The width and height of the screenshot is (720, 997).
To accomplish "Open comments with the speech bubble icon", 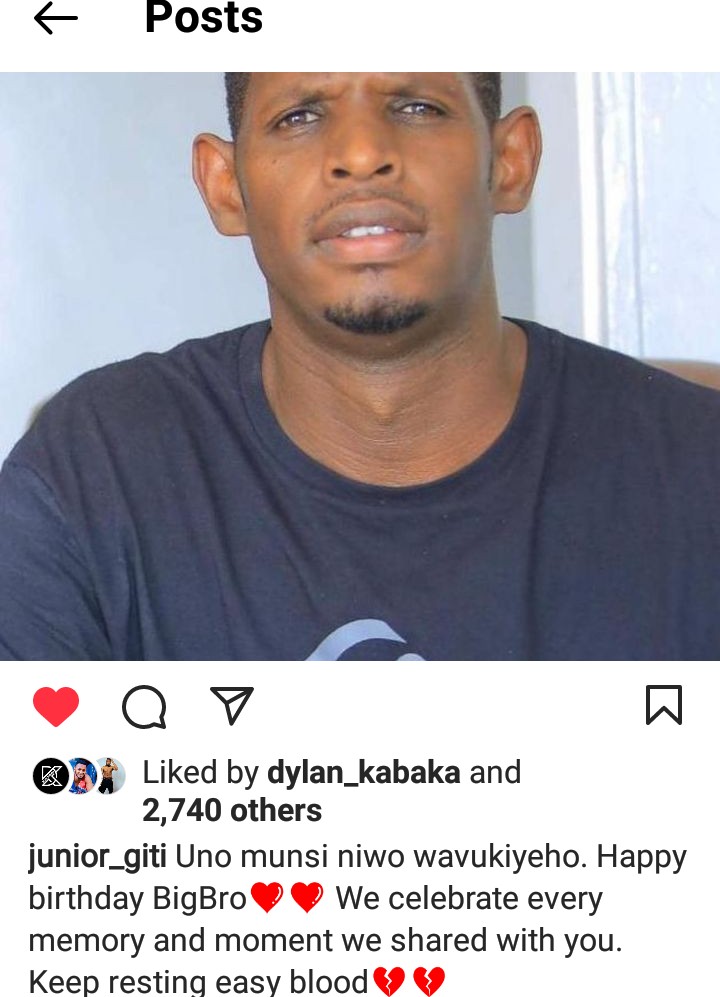I will [144, 707].
